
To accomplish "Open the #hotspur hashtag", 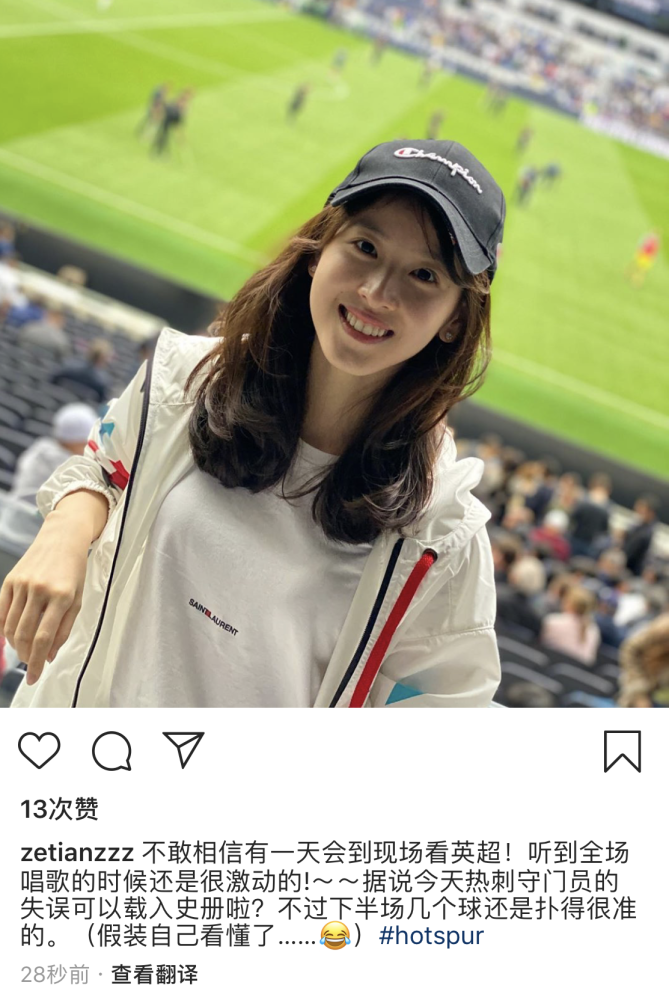I will pos(431,936).
